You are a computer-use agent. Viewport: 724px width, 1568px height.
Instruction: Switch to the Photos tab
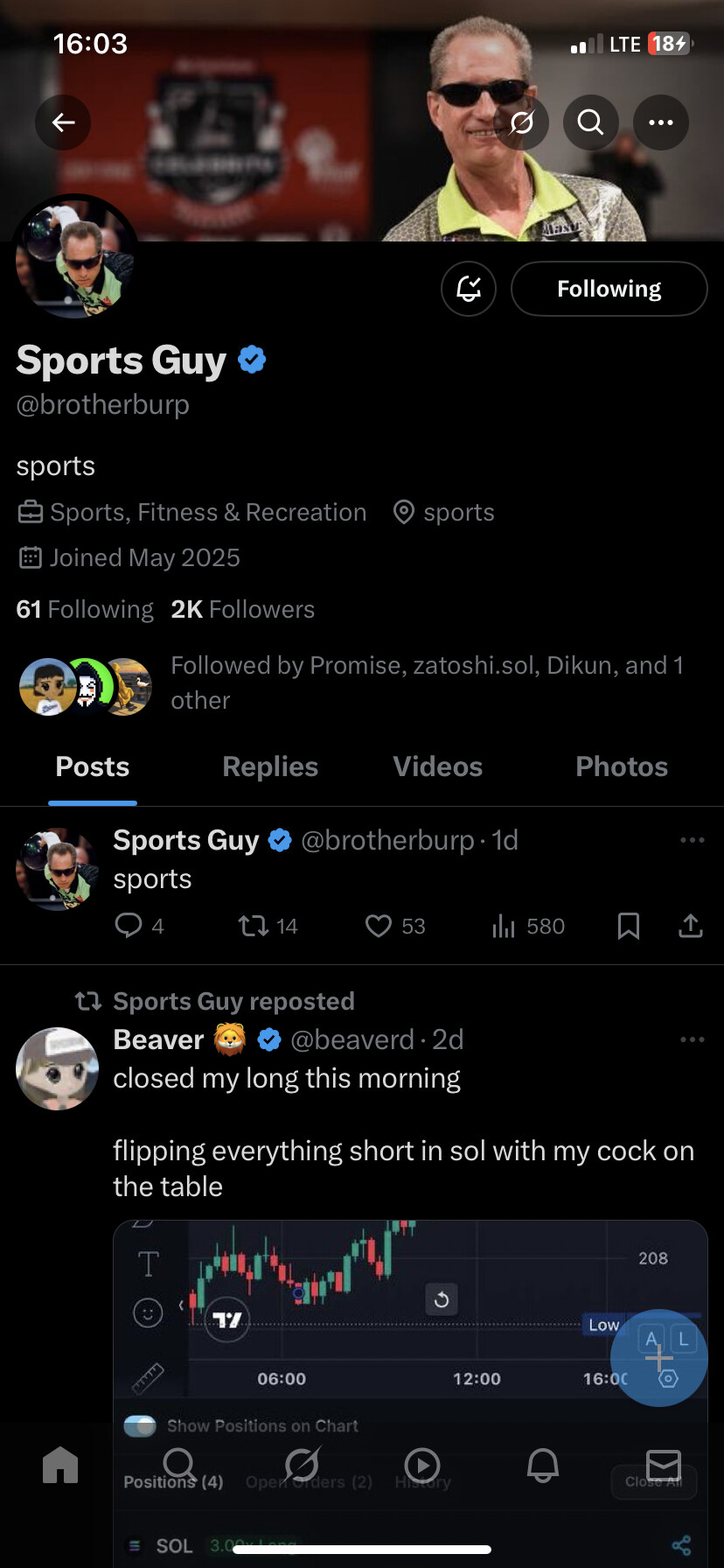621,766
